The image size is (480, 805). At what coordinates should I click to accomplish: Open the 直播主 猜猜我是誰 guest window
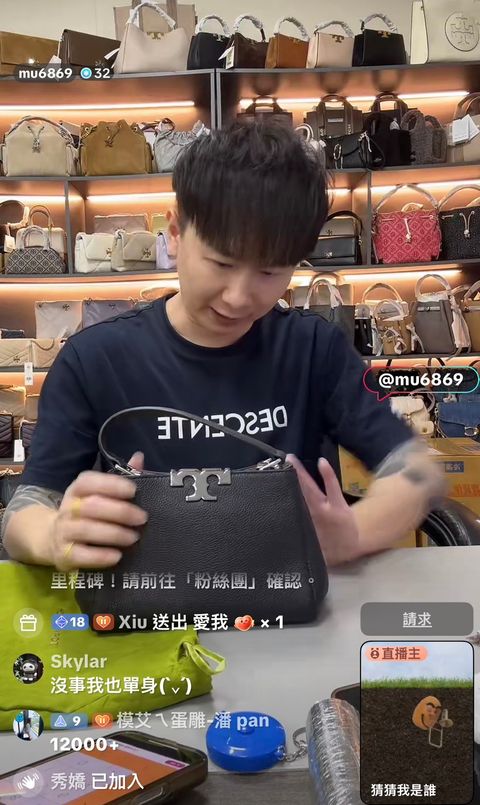tap(417, 722)
